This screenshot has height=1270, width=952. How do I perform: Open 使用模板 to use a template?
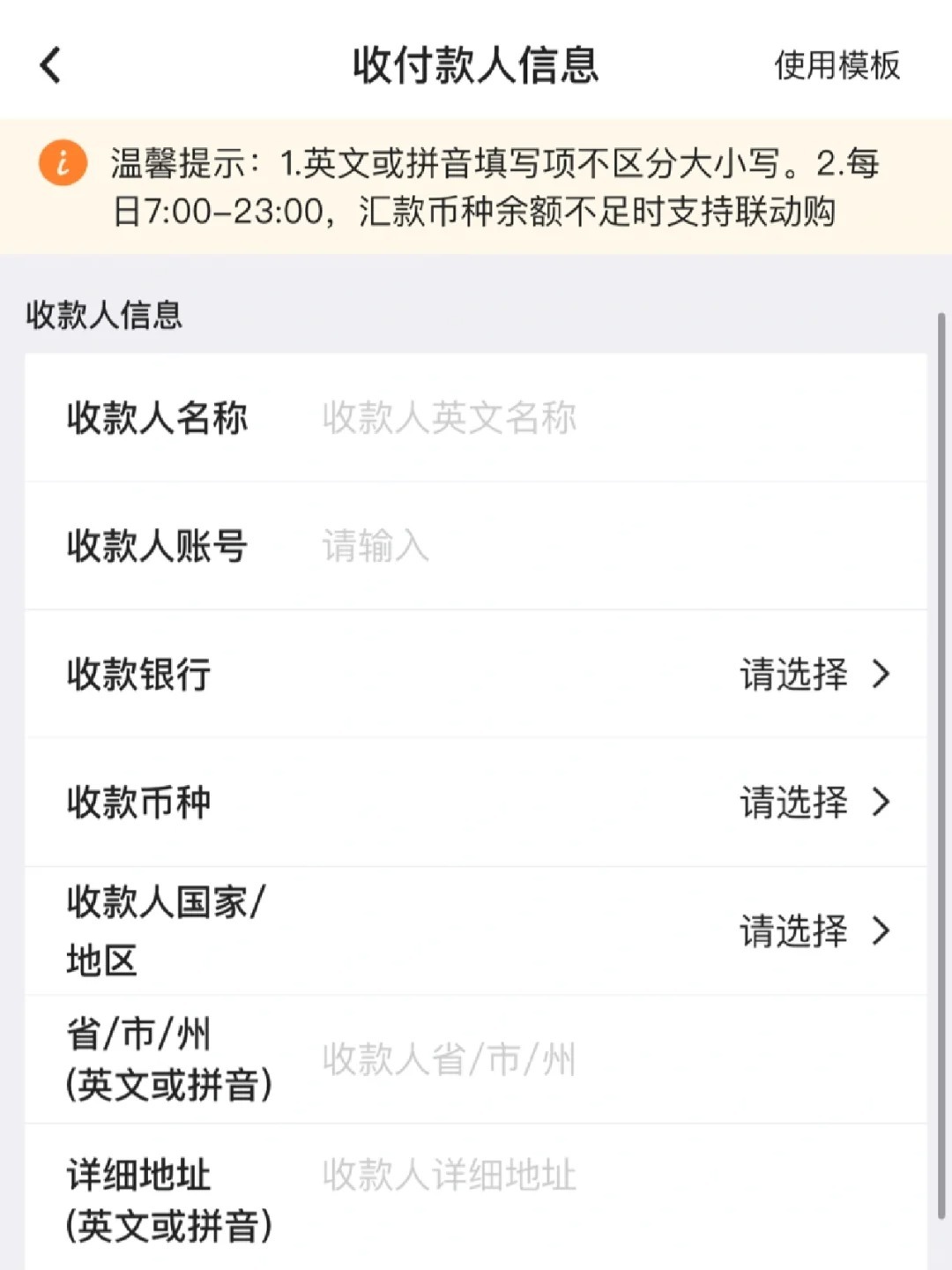837,65
